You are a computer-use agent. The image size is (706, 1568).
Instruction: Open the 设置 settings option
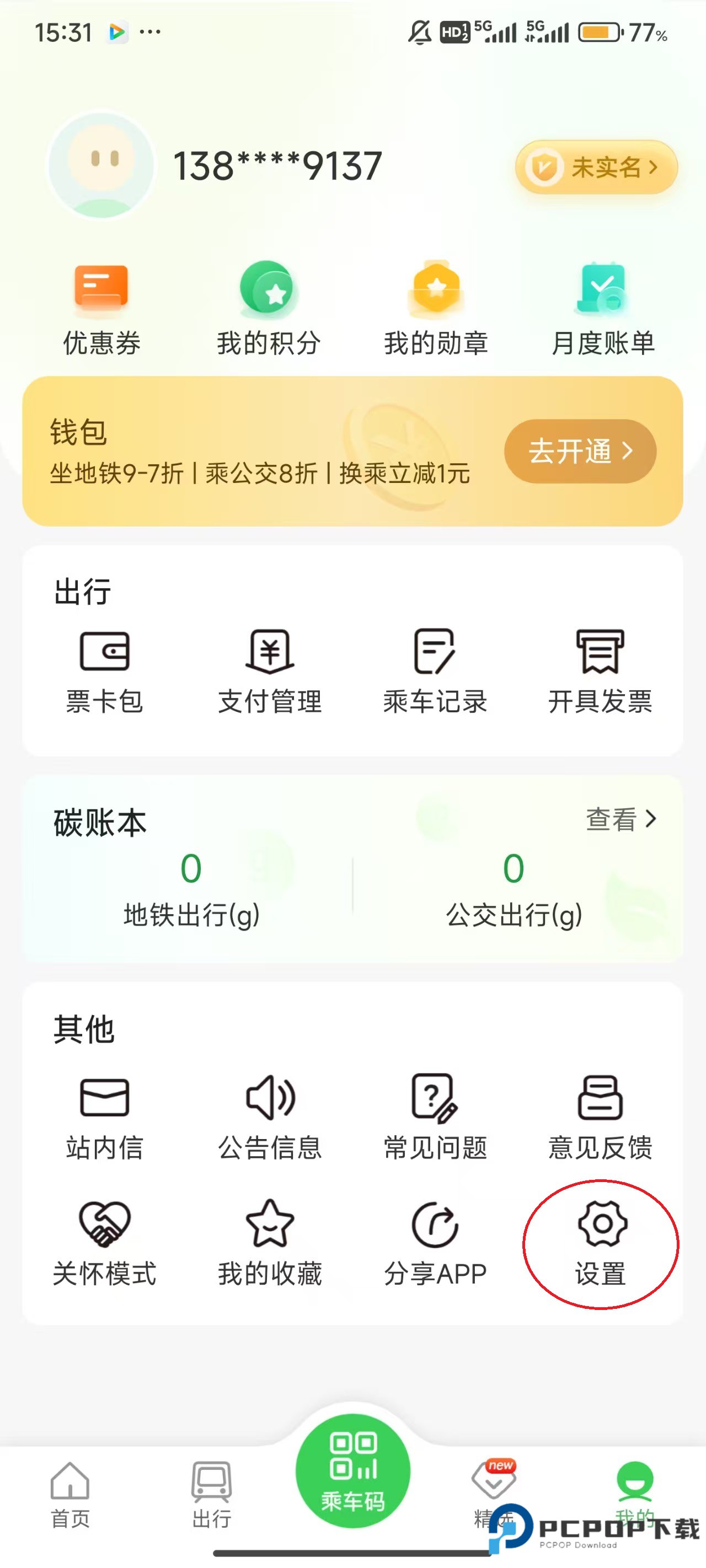tap(601, 1242)
